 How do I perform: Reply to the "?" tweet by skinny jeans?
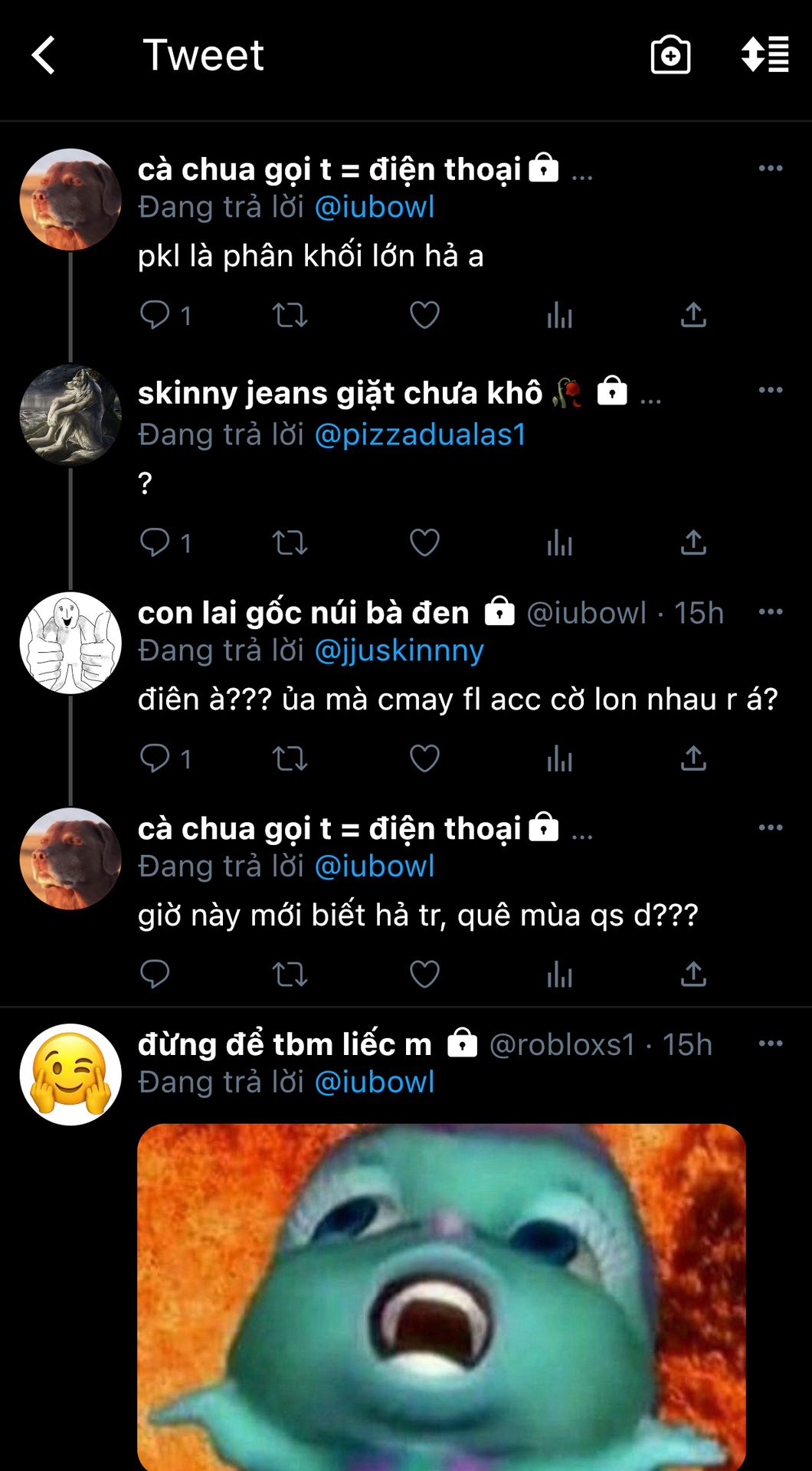click(x=155, y=542)
